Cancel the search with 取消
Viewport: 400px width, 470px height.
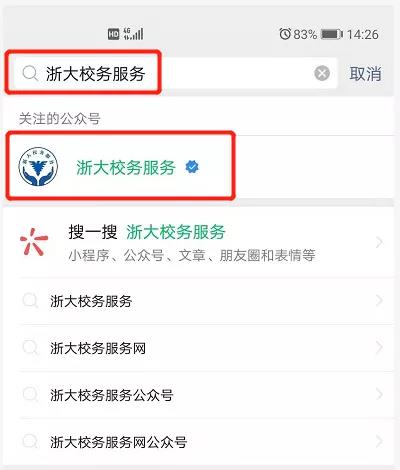pyautogui.click(x=365, y=73)
